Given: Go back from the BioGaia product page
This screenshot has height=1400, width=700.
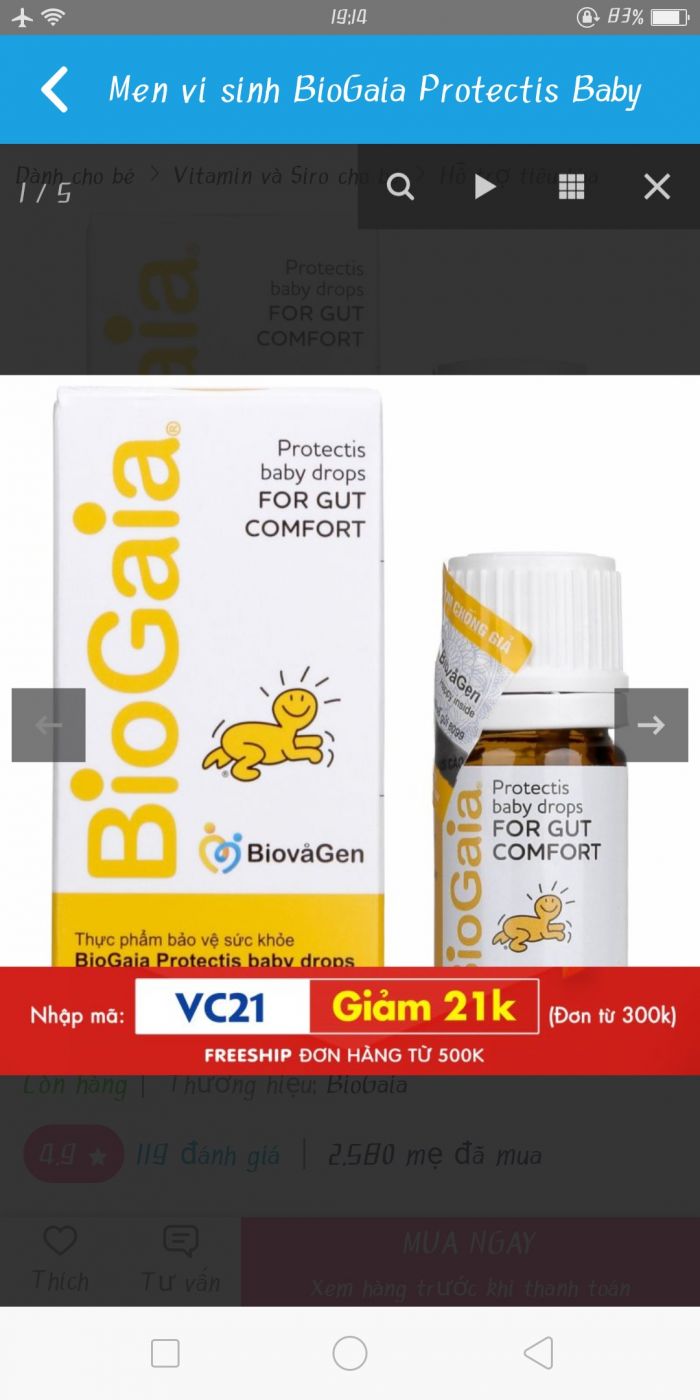Looking at the screenshot, I should tap(55, 90).
